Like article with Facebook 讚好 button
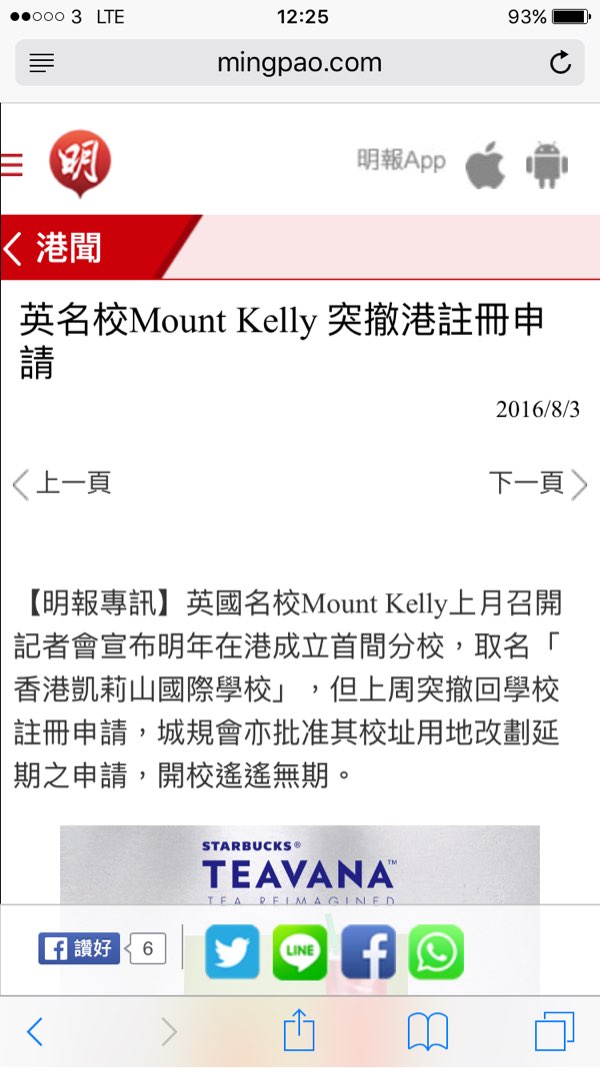The width and height of the screenshot is (600, 1068). click(x=79, y=948)
